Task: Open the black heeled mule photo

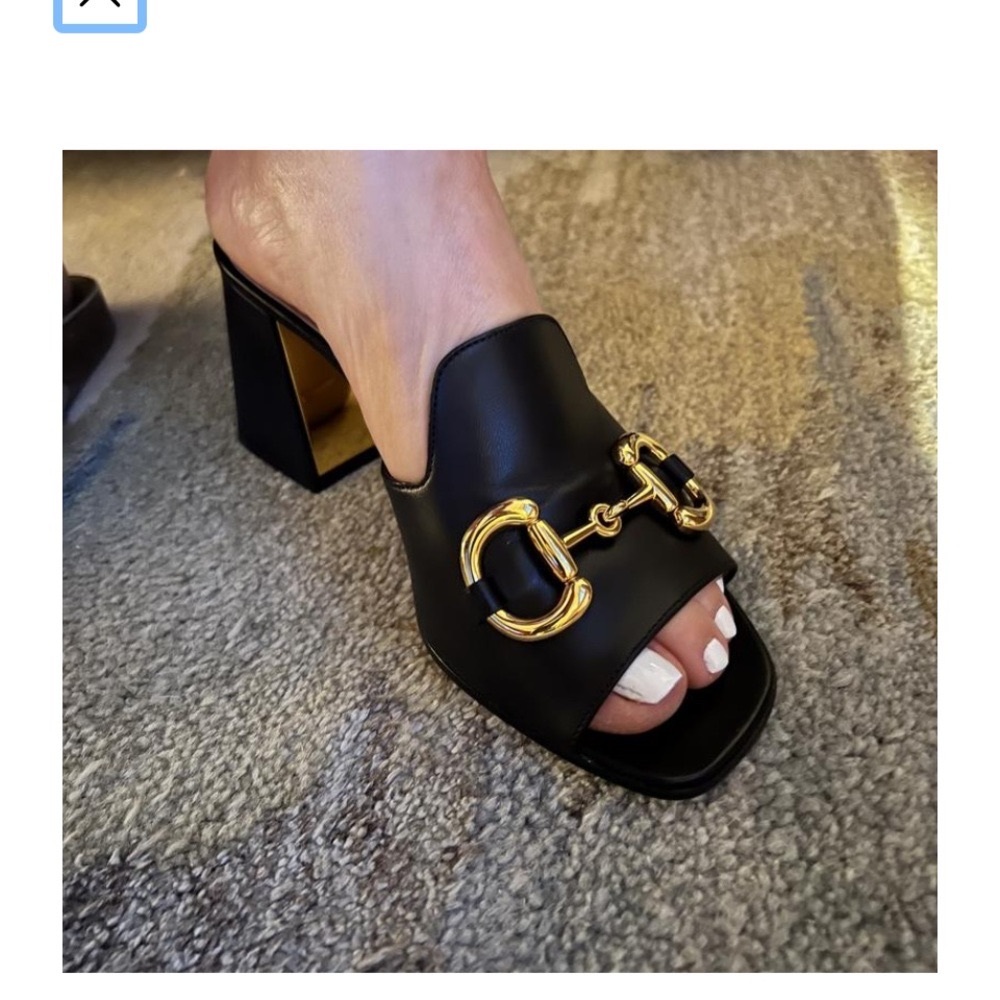Action: pos(500,560)
